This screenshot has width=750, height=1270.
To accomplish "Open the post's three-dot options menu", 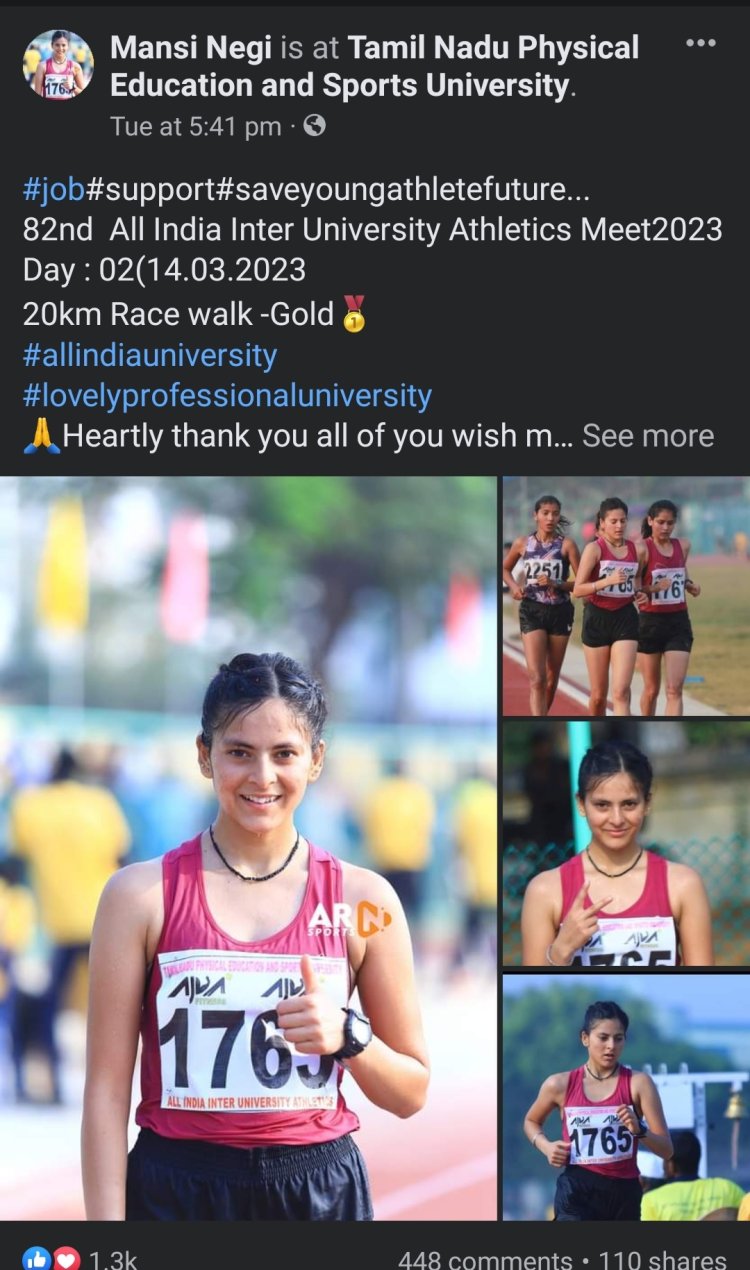I will coord(700,43).
